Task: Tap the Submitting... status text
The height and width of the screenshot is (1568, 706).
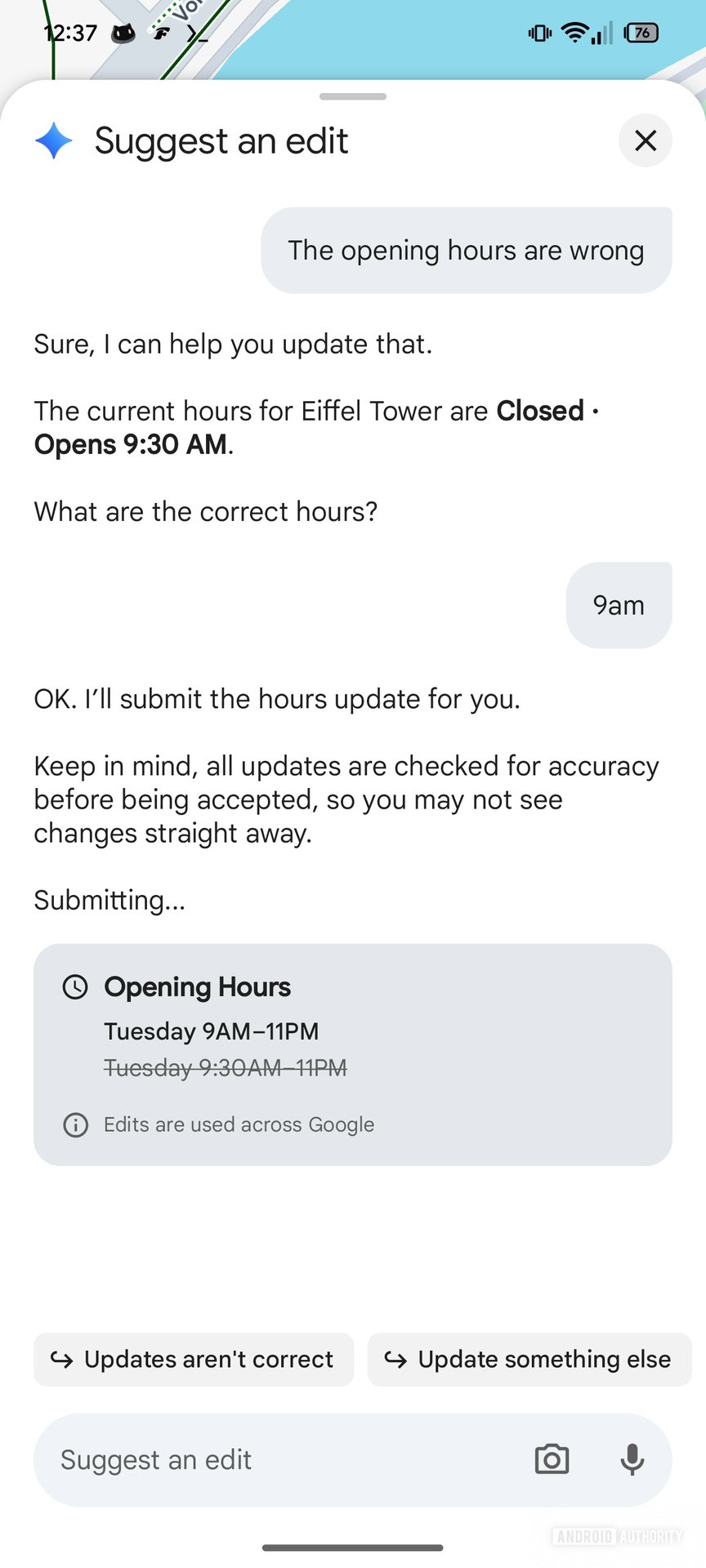Action: pyautogui.click(x=109, y=900)
